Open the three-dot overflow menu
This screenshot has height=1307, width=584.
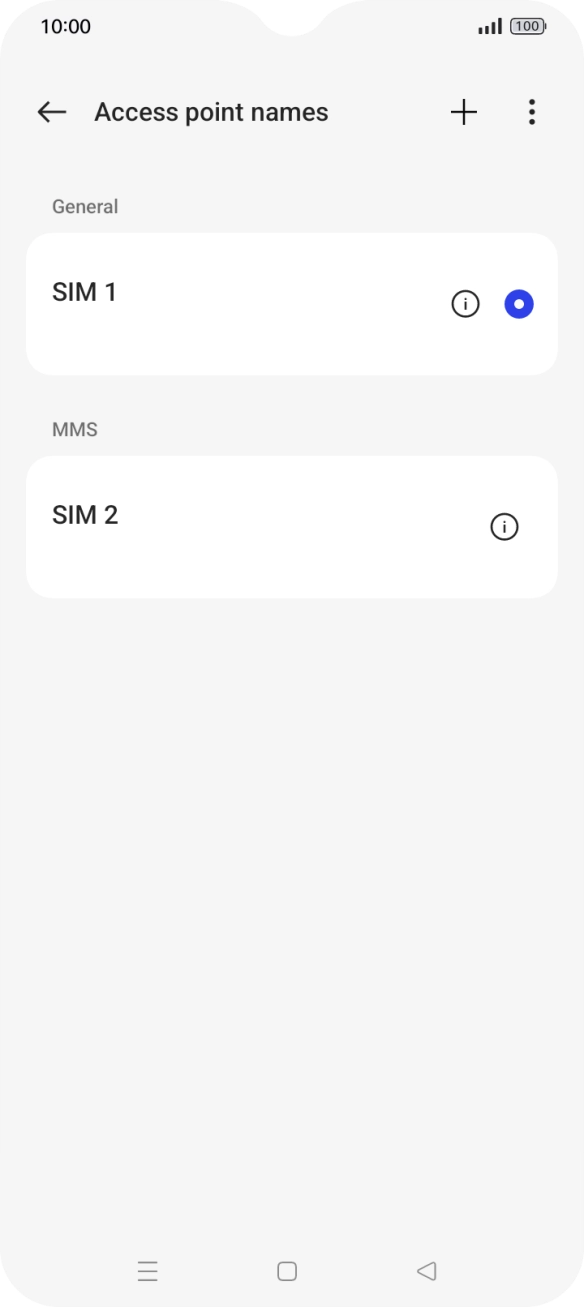point(531,112)
